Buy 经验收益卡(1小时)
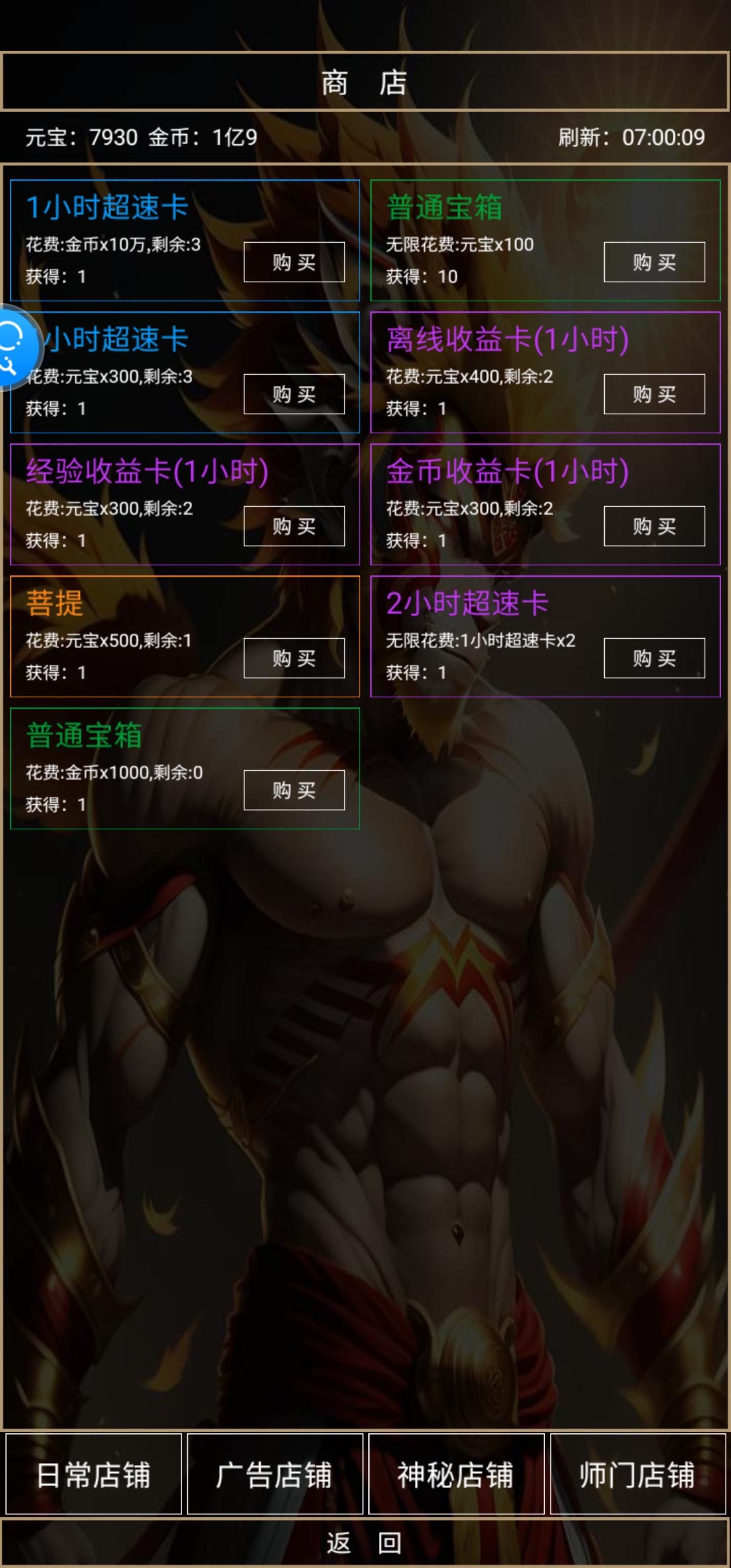The image size is (731, 1568). [x=294, y=526]
